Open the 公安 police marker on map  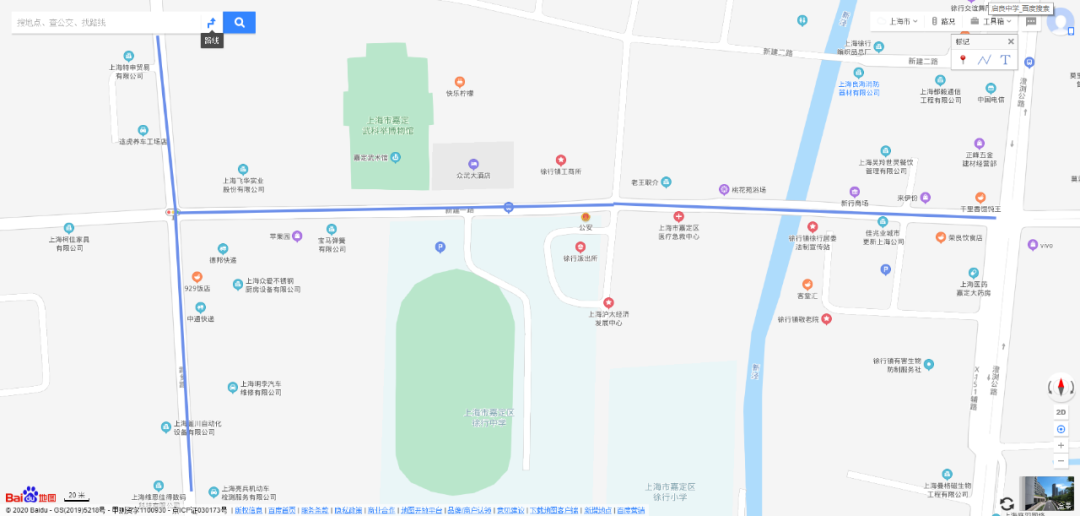(586, 217)
